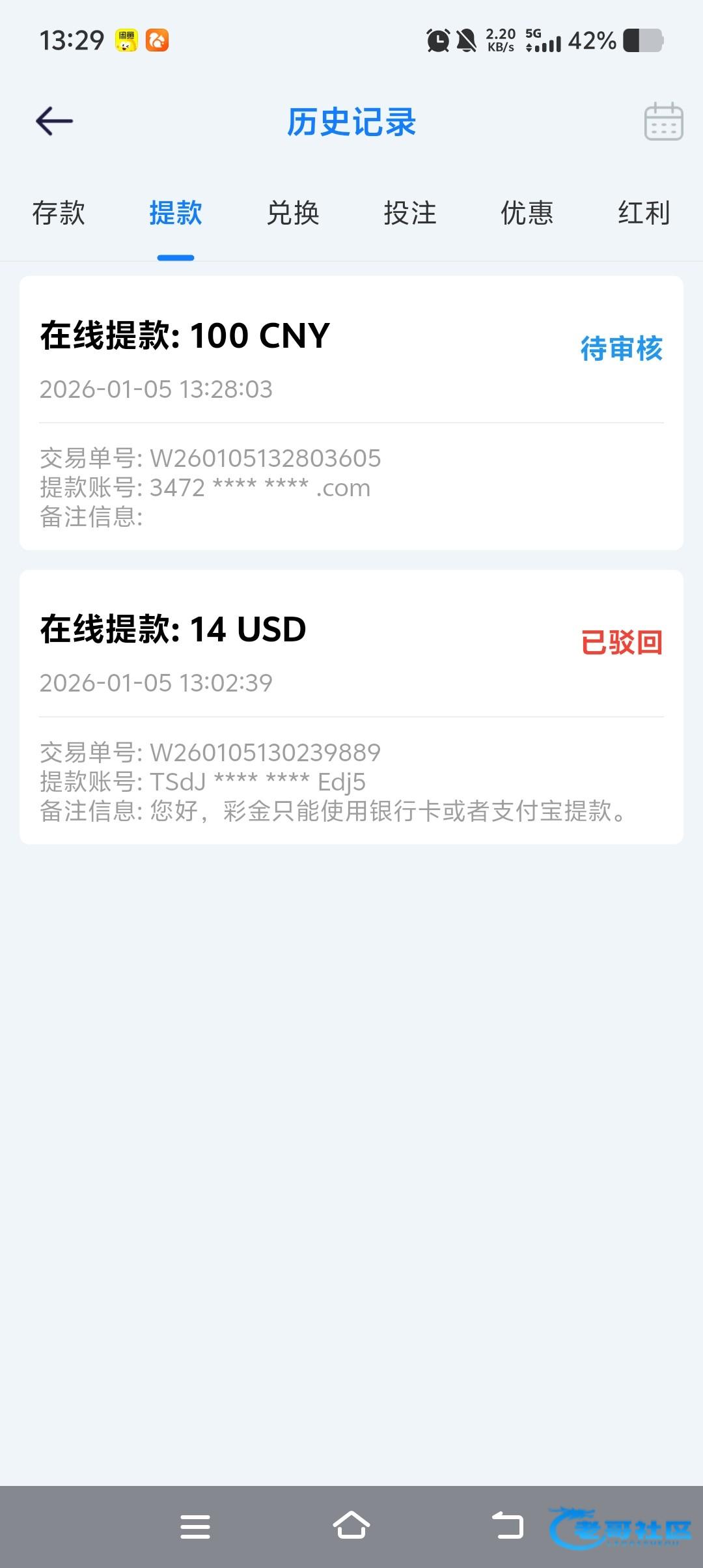703x1568 pixels.
Task: Open the rejected 14 USD withdrawal record
Action: [351, 707]
